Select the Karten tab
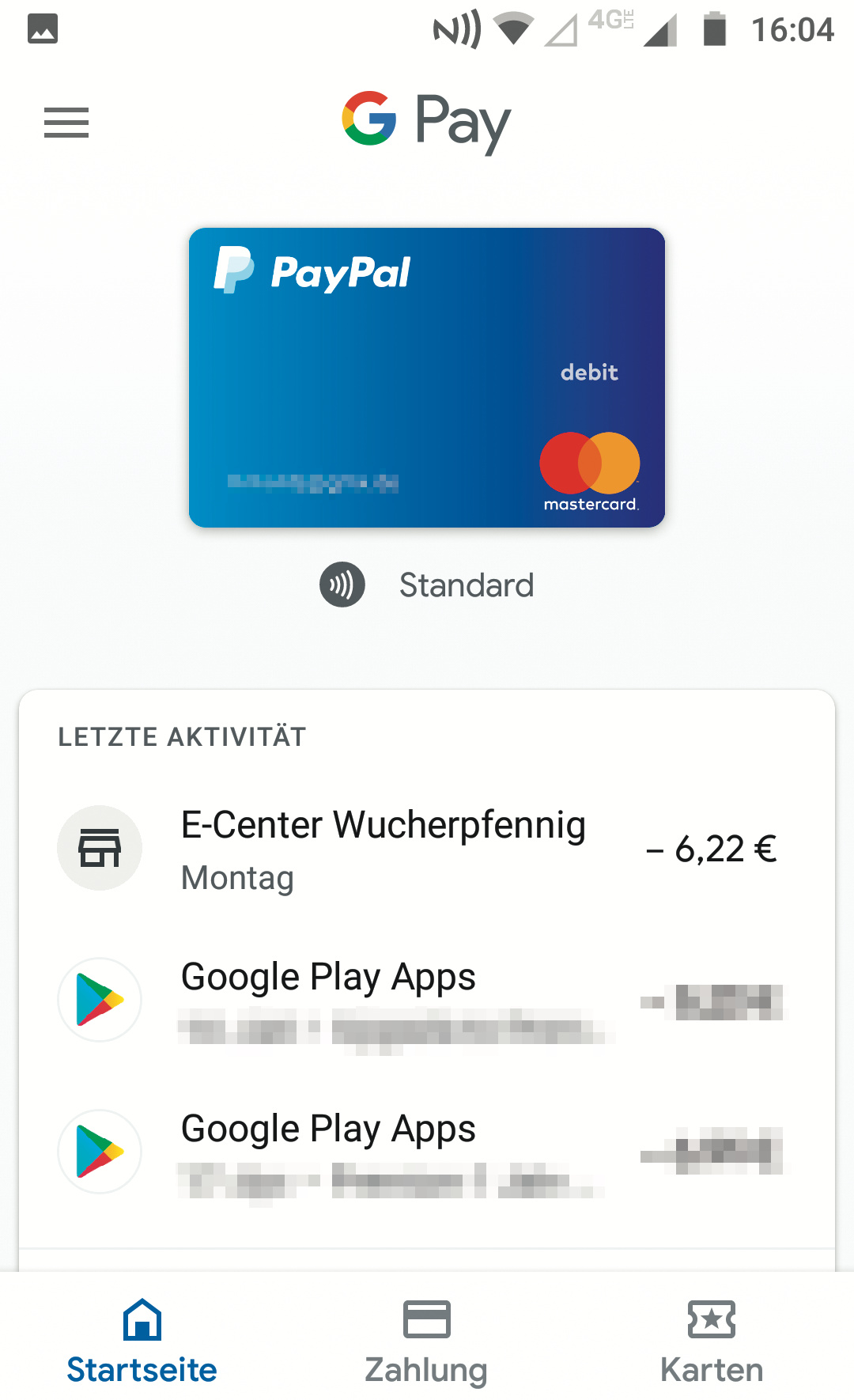This screenshot has width=854, height=1400. [x=712, y=1340]
